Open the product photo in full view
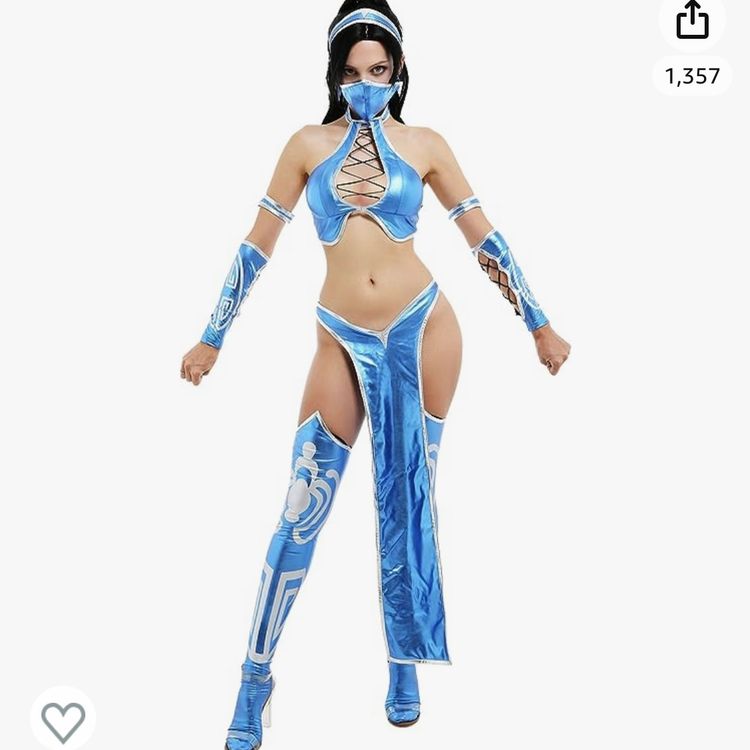Image resolution: width=750 pixels, height=750 pixels. [375, 380]
